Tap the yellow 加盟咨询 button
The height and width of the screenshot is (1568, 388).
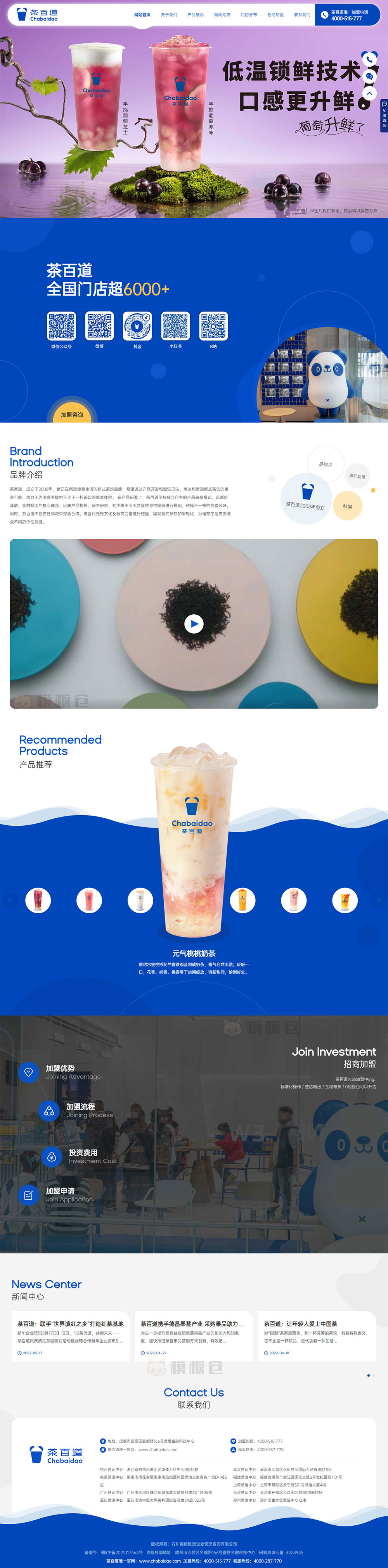tap(72, 415)
